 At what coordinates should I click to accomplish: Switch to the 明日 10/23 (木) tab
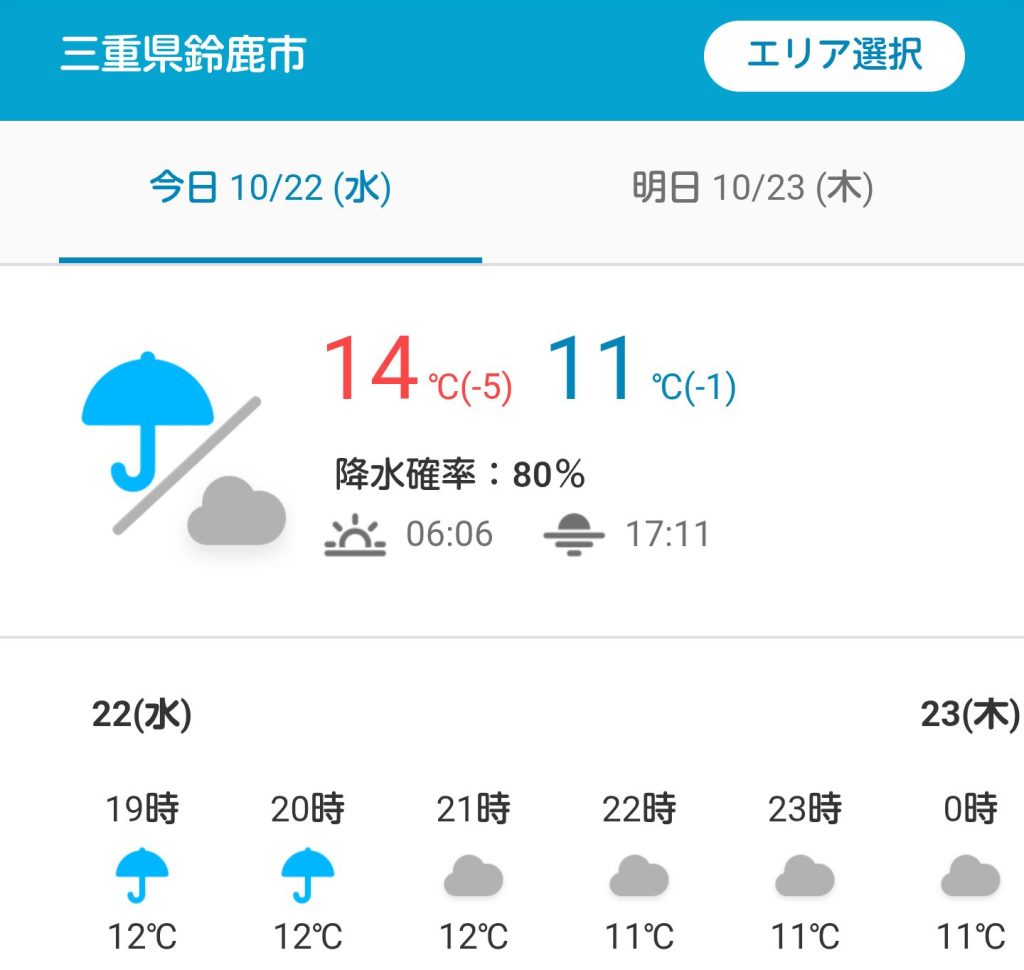[752, 189]
